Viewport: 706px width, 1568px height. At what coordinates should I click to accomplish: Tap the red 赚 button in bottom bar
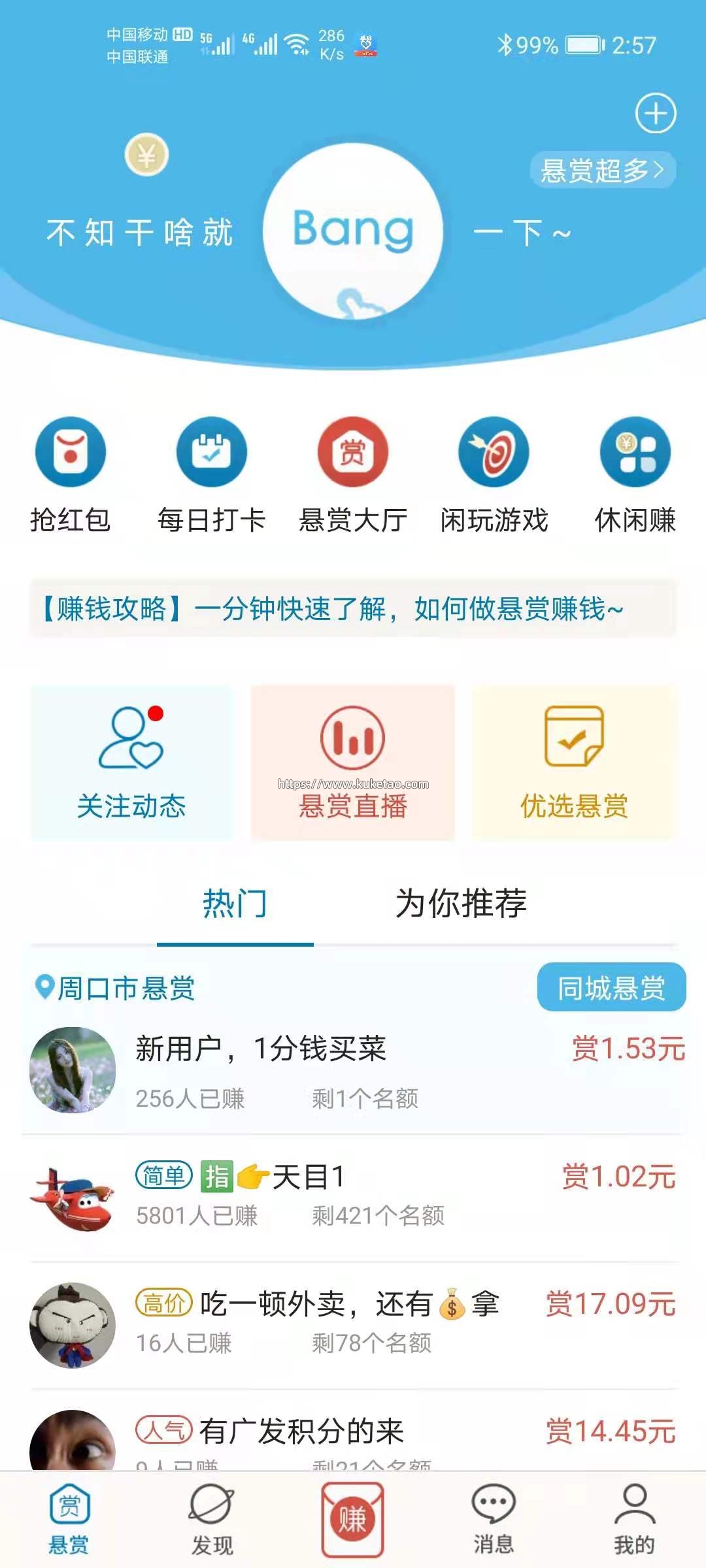(352, 1519)
